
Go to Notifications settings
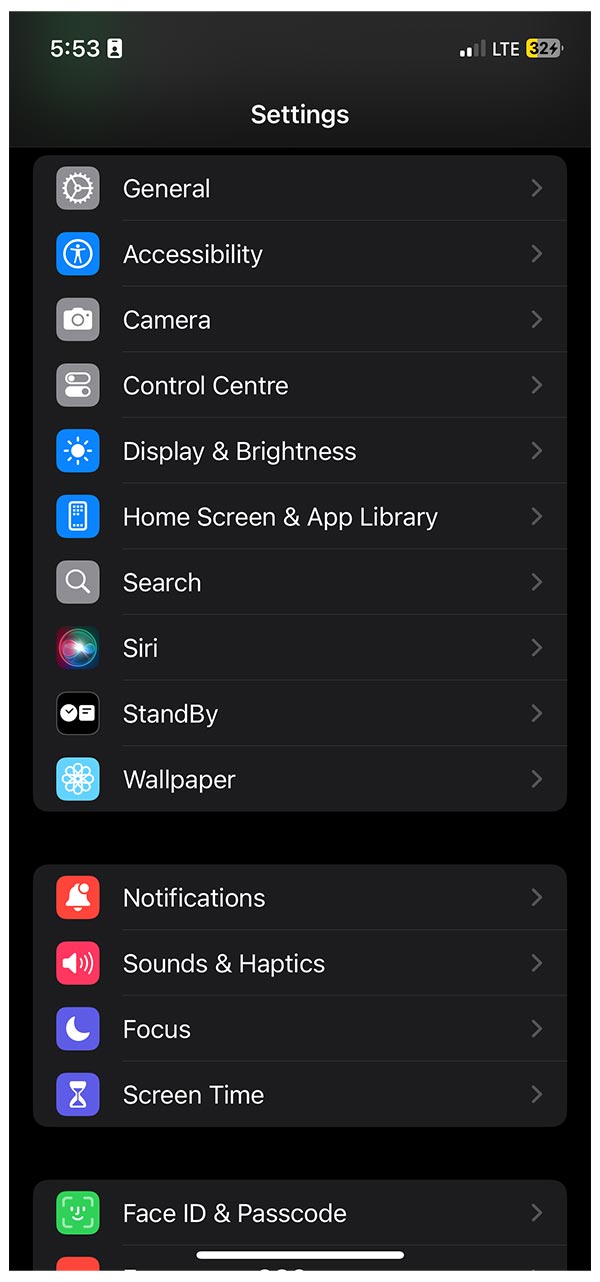click(300, 898)
